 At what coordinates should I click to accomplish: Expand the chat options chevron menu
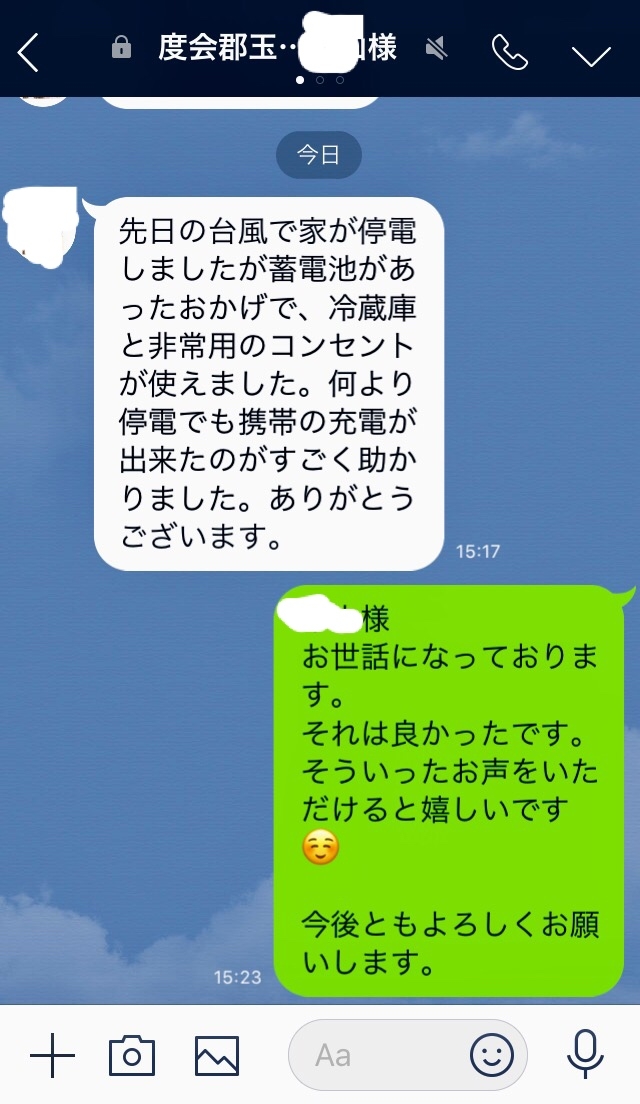click(591, 54)
